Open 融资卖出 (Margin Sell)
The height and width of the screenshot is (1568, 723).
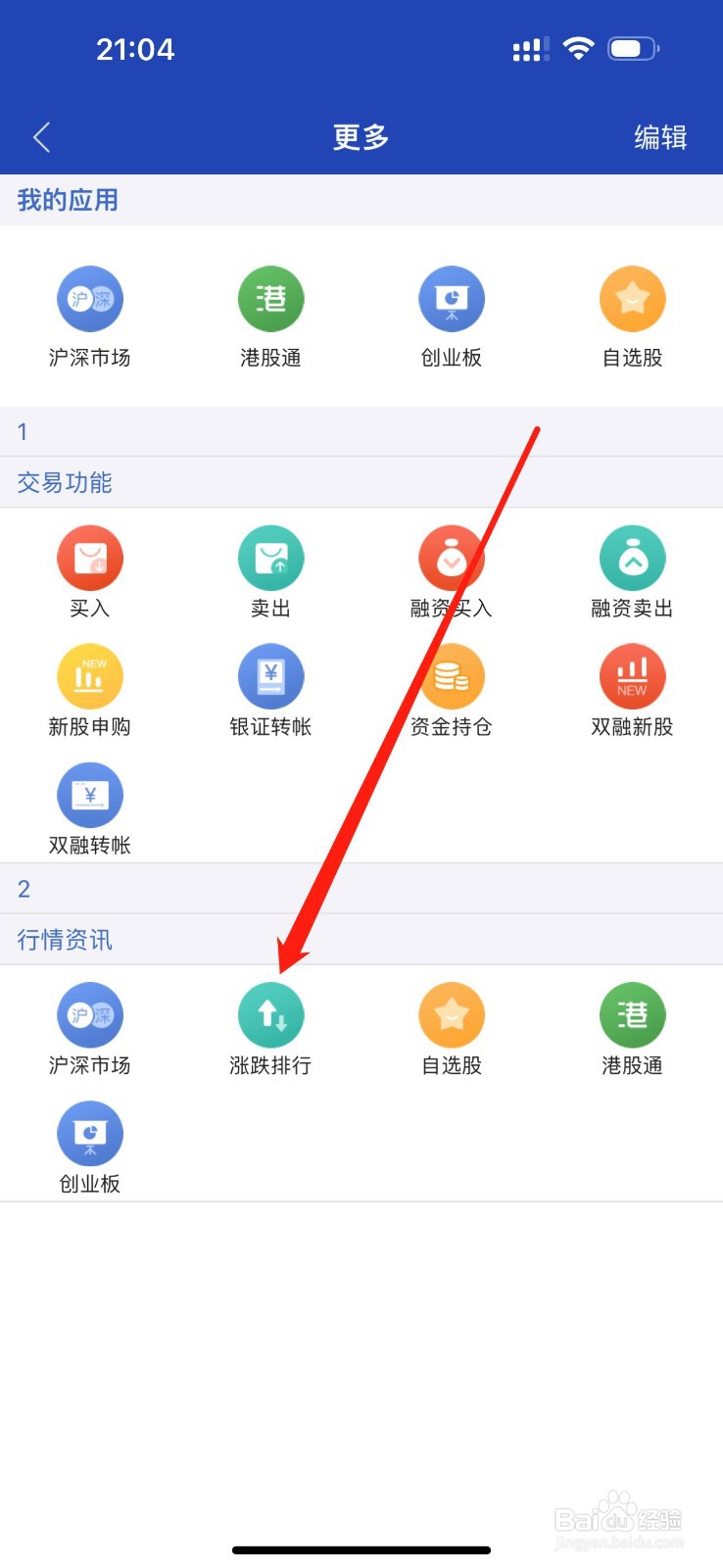coord(632,571)
